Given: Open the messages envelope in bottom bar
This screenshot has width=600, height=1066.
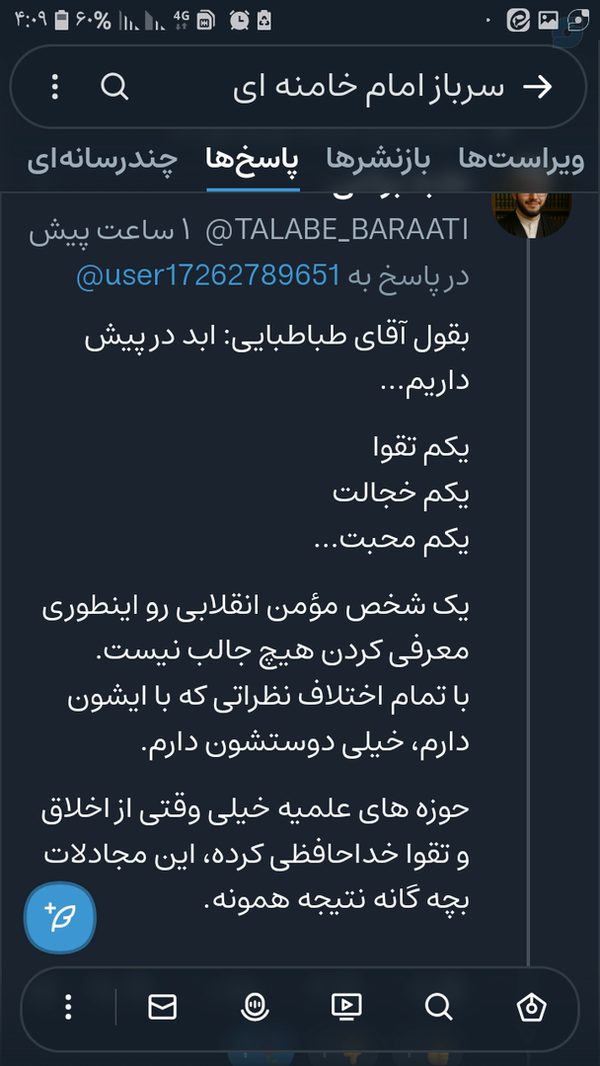Looking at the screenshot, I should point(162,1007).
